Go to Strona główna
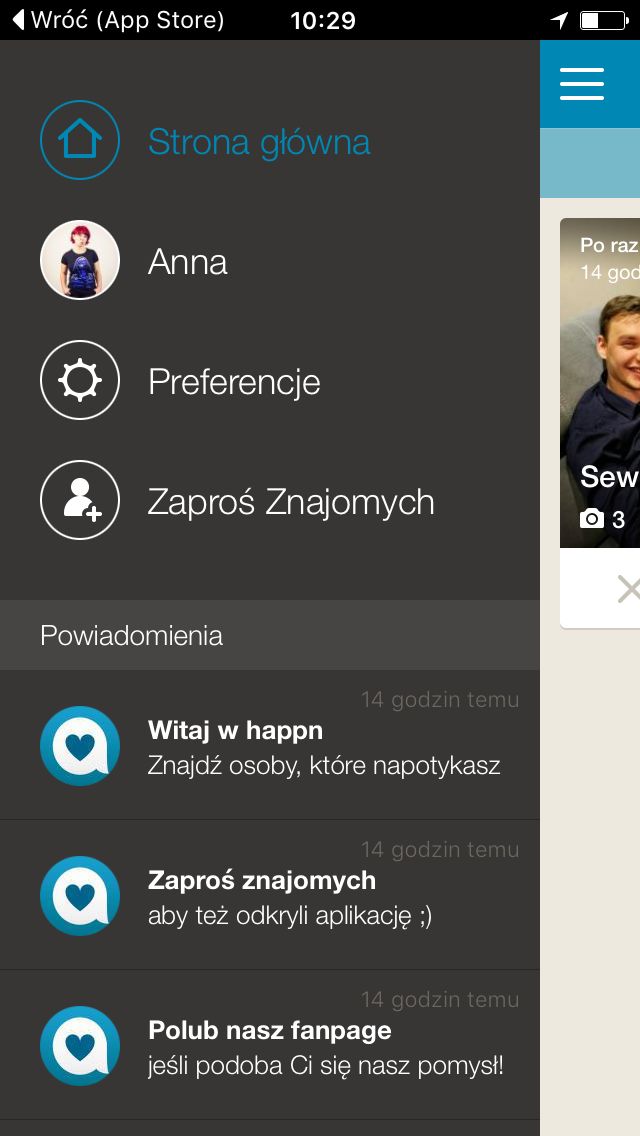This screenshot has height=1136, width=640. (x=270, y=140)
